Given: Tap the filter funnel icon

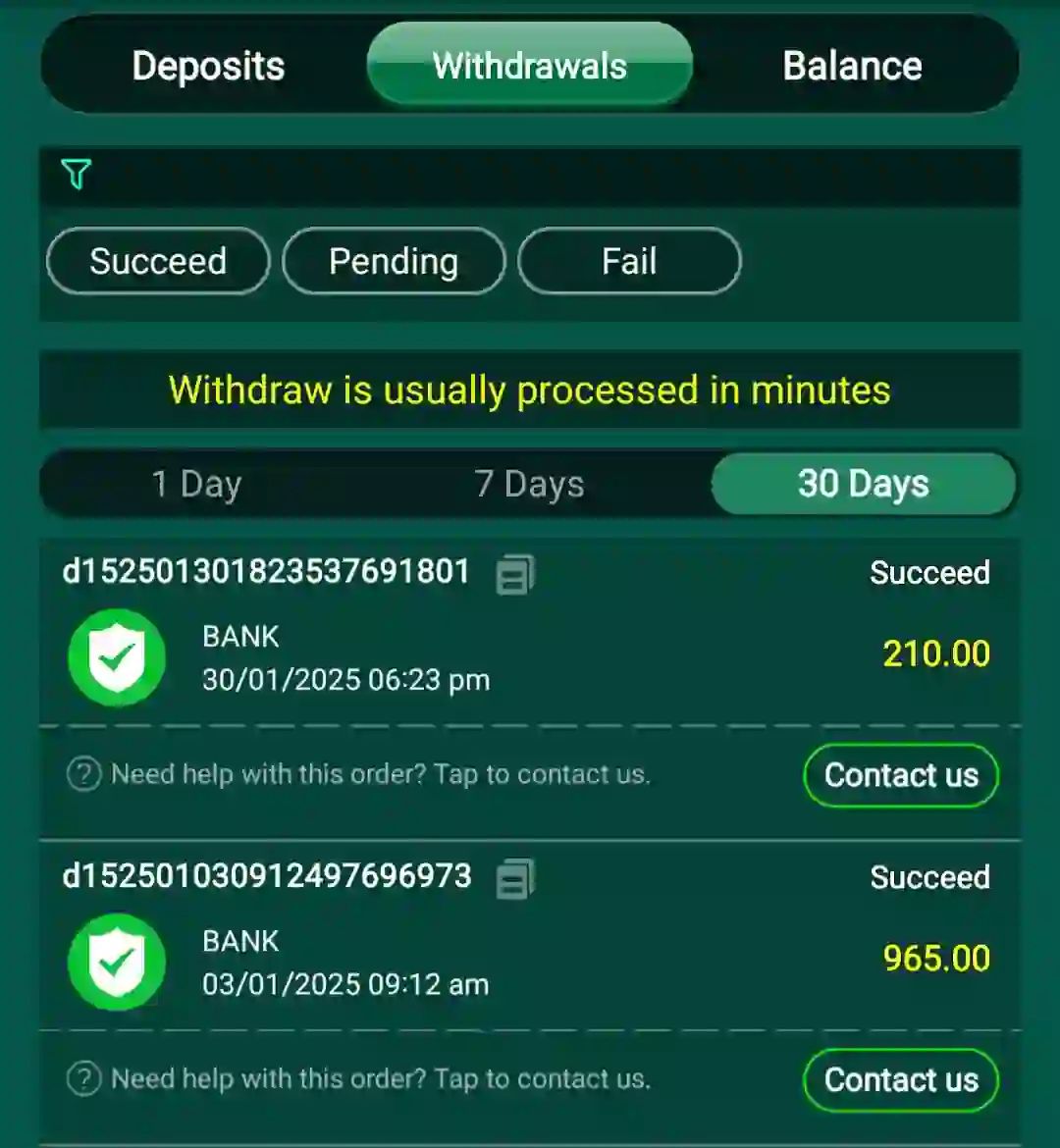Looking at the screenshot, I should [x=77, y=175].
